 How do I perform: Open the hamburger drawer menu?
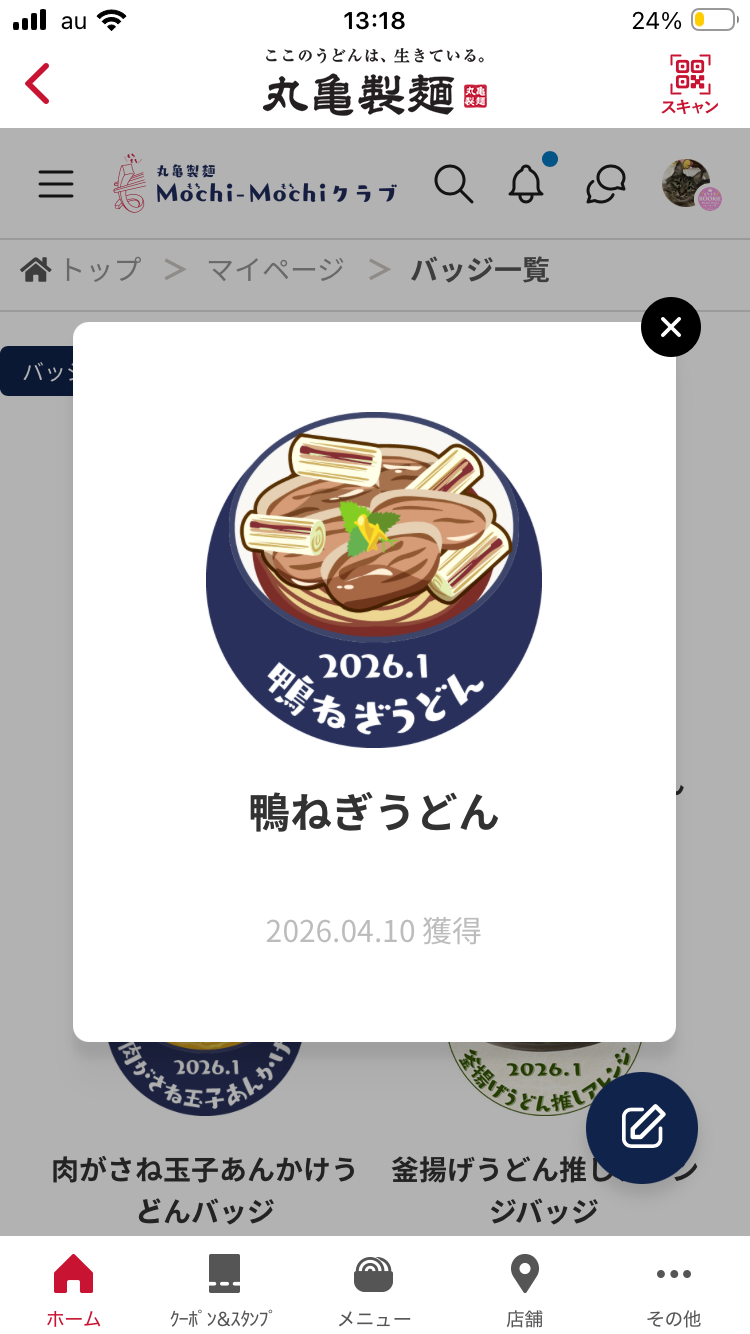[56, 184]
